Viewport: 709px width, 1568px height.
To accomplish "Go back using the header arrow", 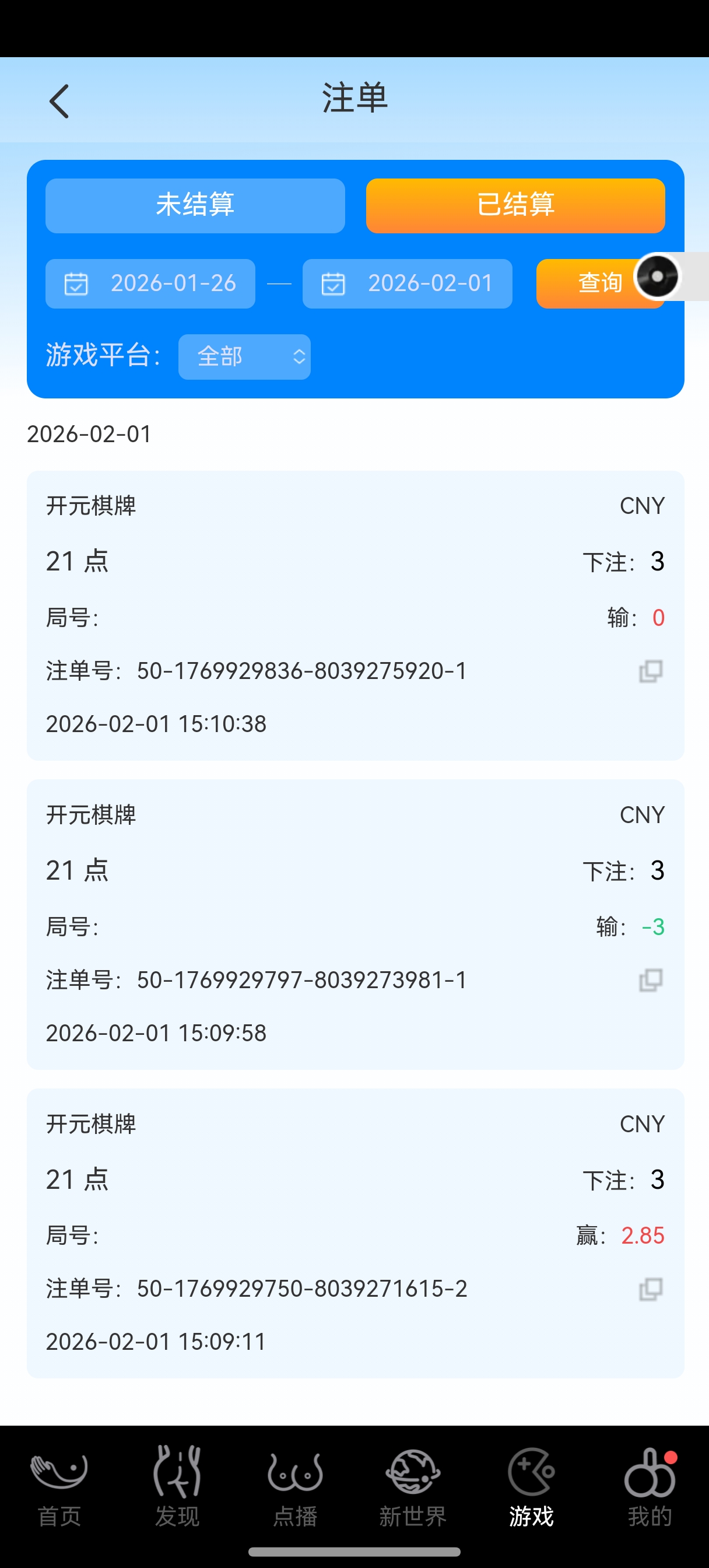I will [59, 101].
